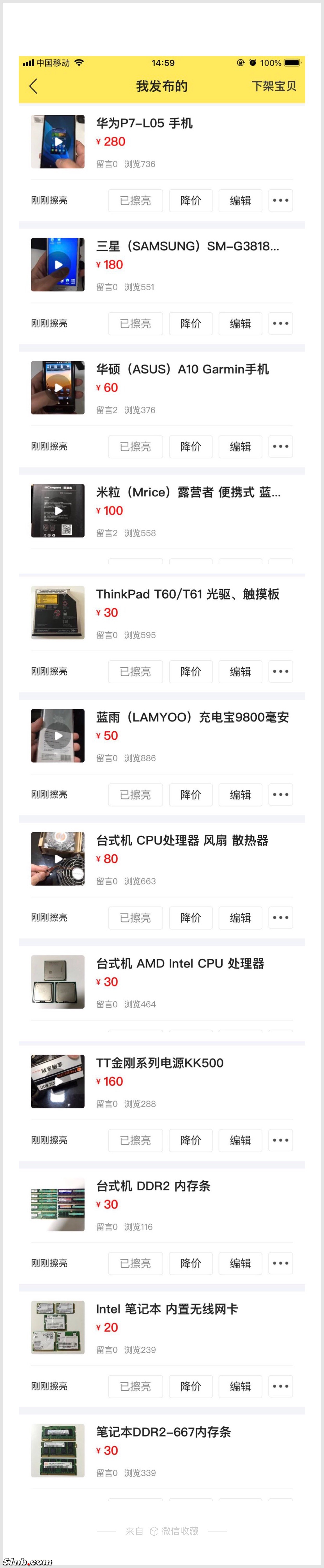The image size is (324, 1568).
Task: Edit Intel 笔记本 内置无线网卡 listing
Action: 240,1386
